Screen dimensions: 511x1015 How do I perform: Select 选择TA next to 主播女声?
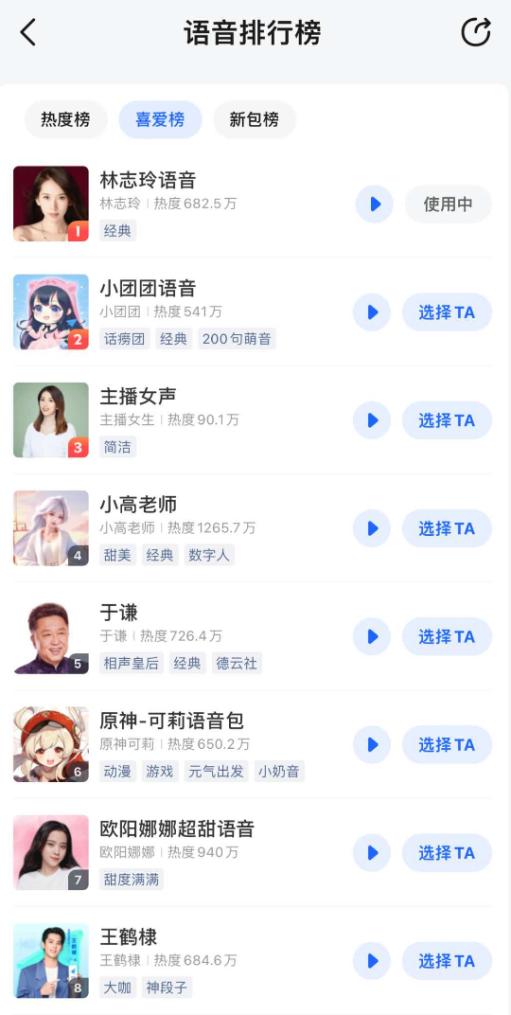pos(447,420)
